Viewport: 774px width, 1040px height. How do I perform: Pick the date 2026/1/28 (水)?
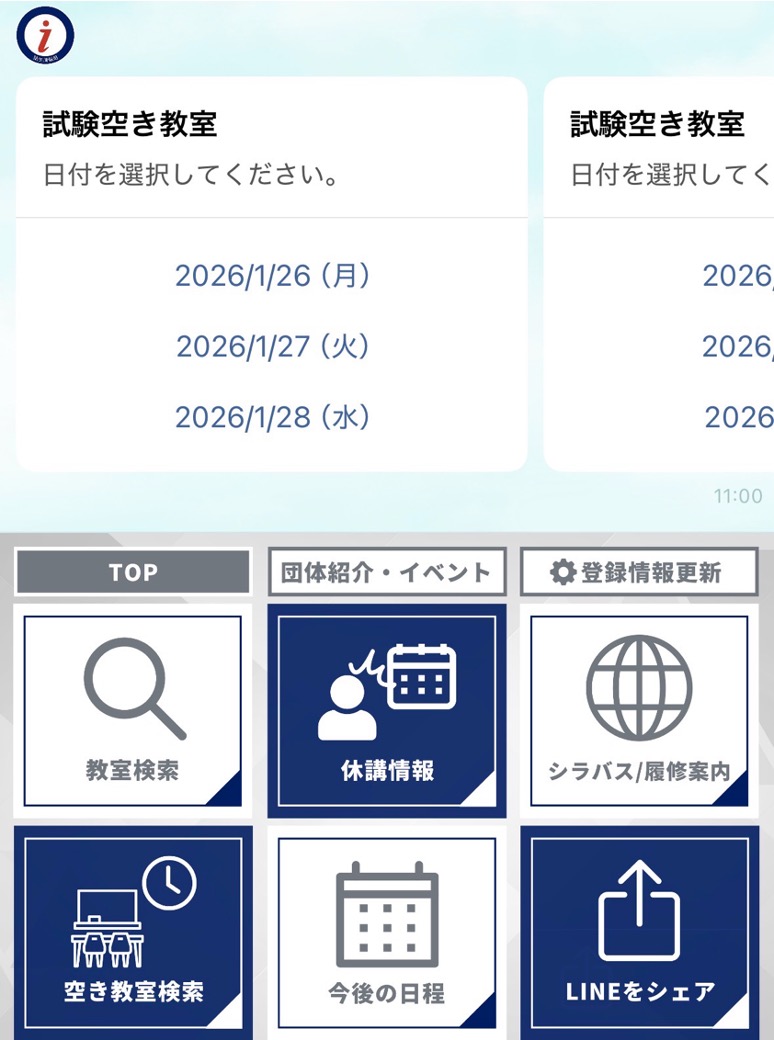tap(272, 417)
